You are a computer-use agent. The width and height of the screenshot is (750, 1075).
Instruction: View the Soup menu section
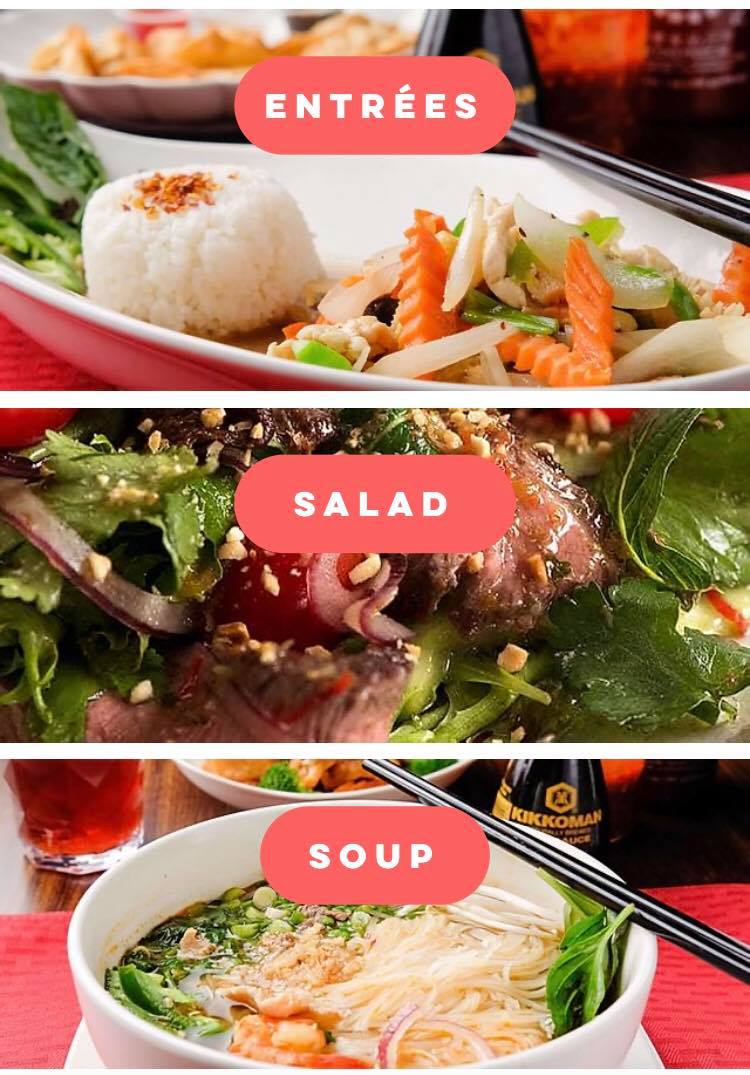click(x=374, y=855)
